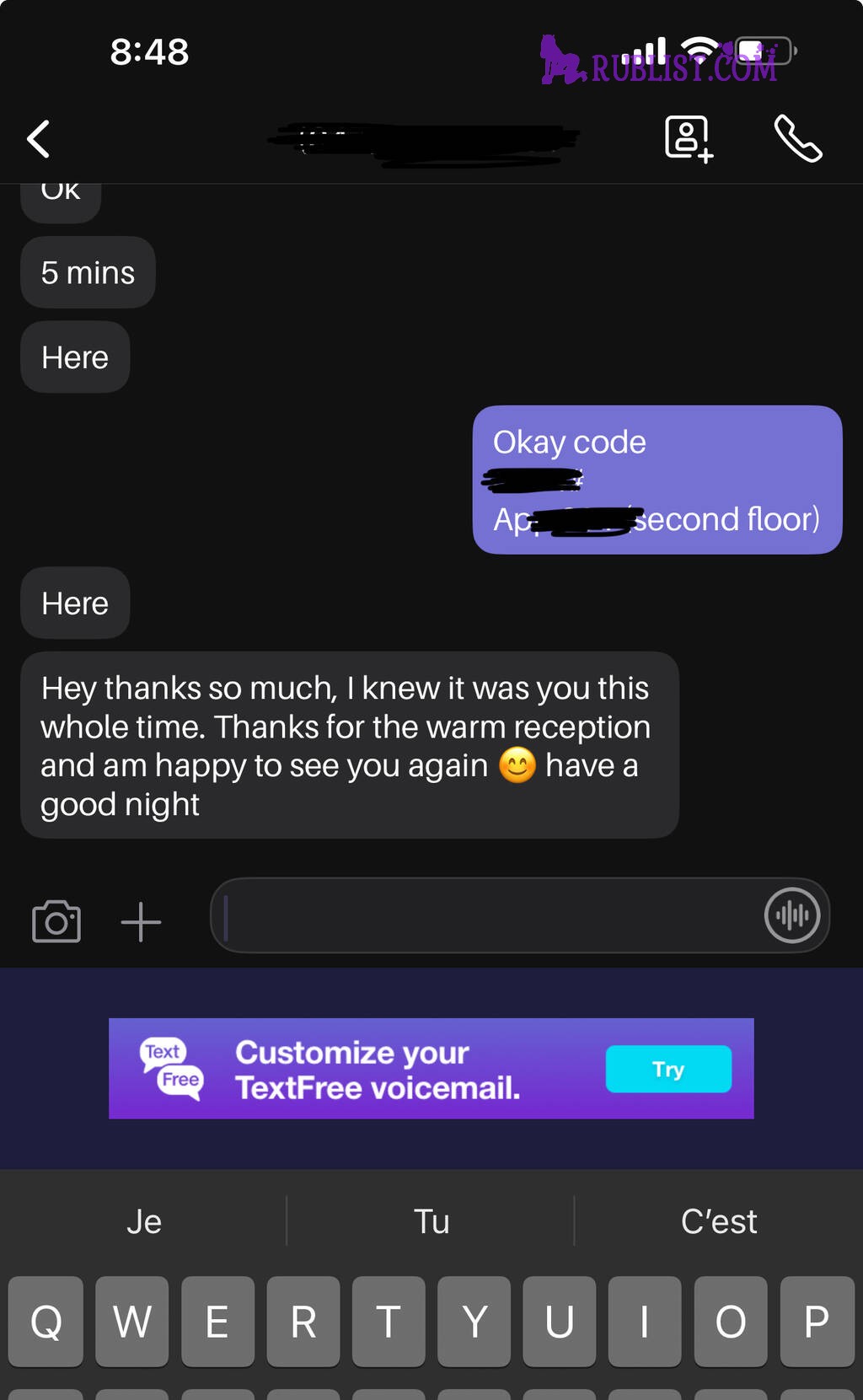Insert the suggestion C'est

pos(718,1221)
